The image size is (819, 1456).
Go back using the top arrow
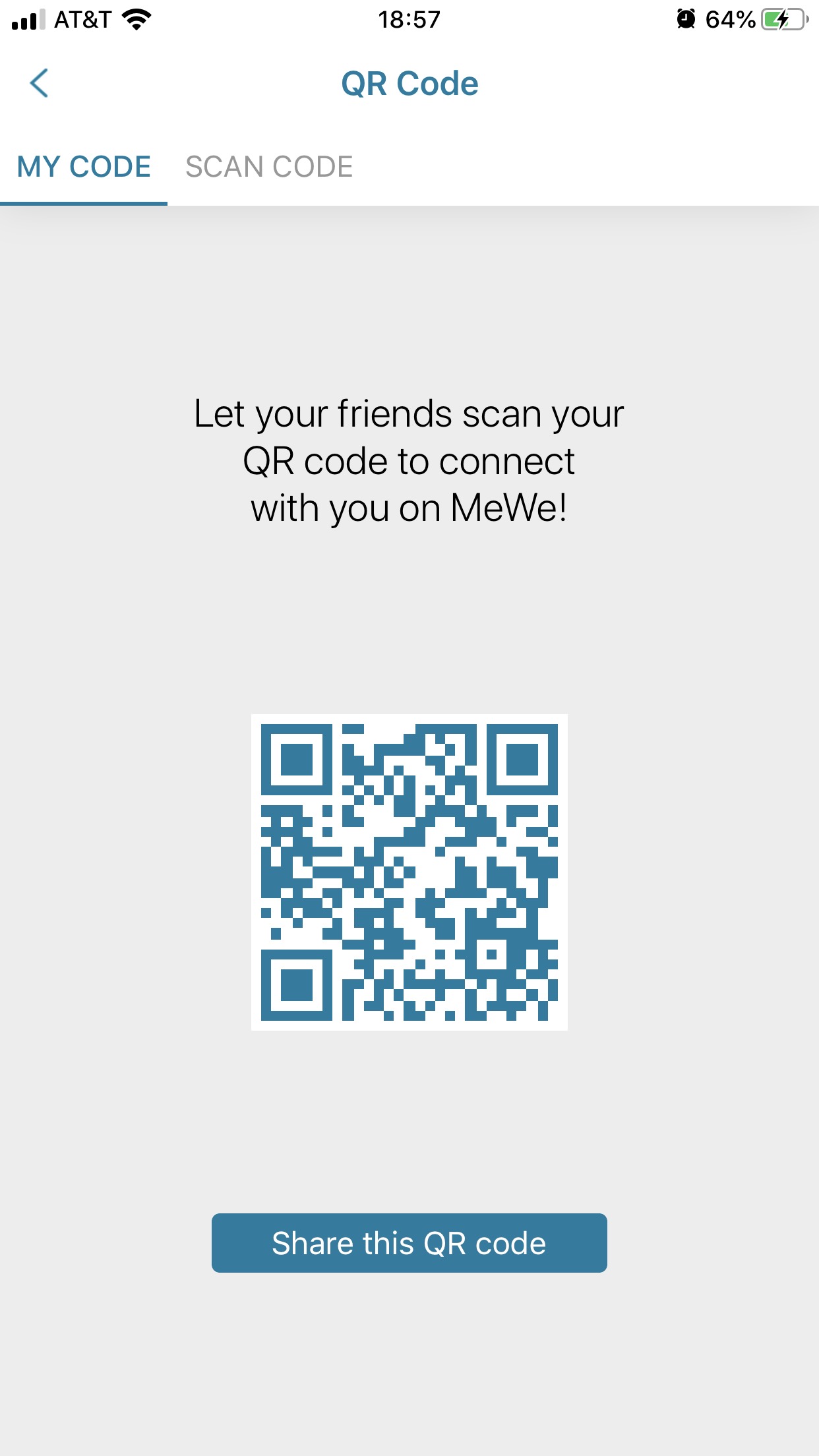click(x=40, y=84)
